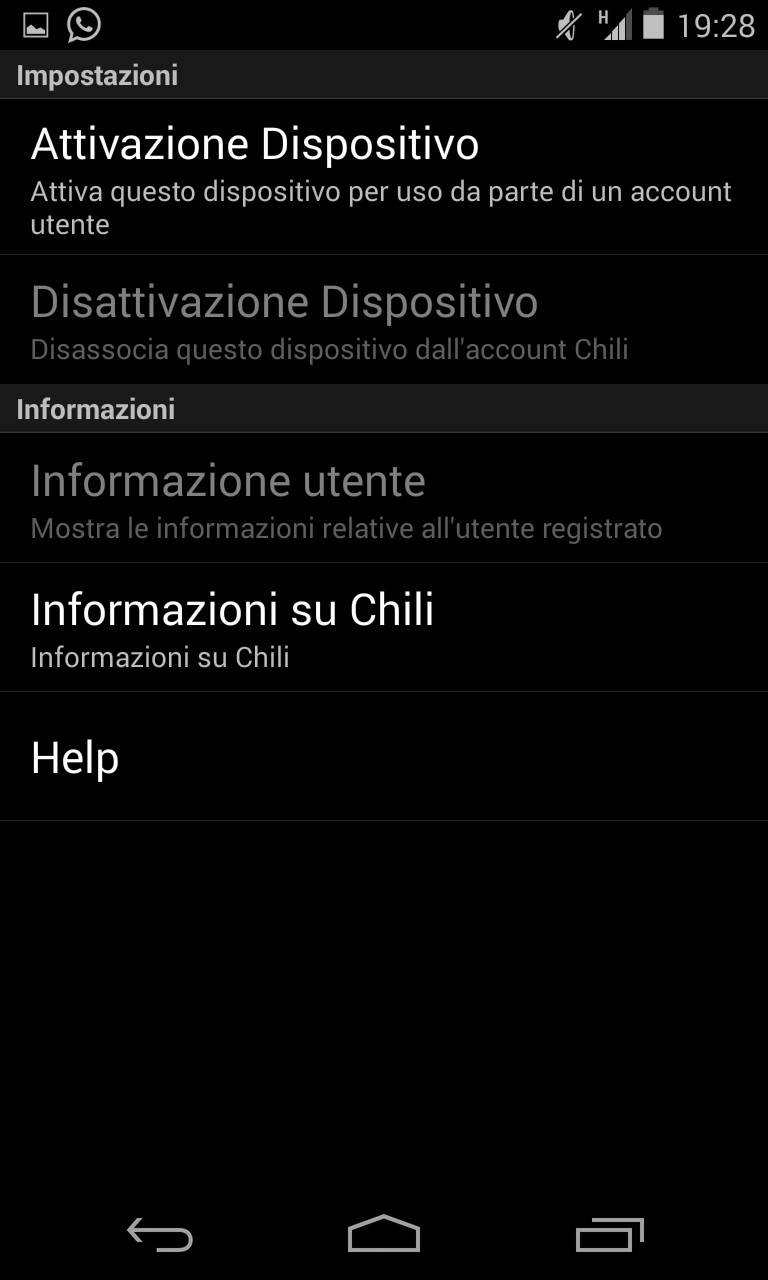
Task: Tap the home button in navigation bar
Action: [x=384, y=1235]
